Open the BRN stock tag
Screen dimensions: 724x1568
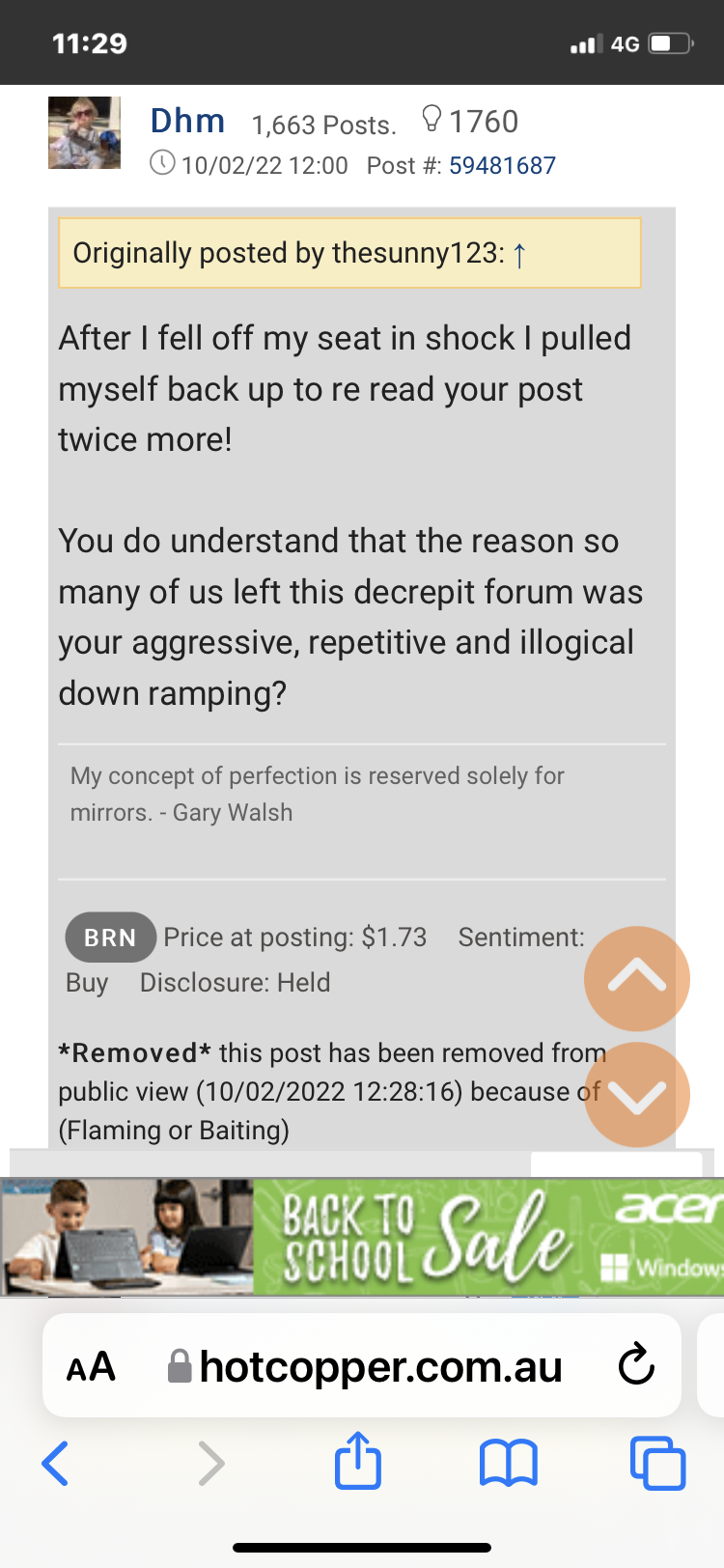coord(110,938)
